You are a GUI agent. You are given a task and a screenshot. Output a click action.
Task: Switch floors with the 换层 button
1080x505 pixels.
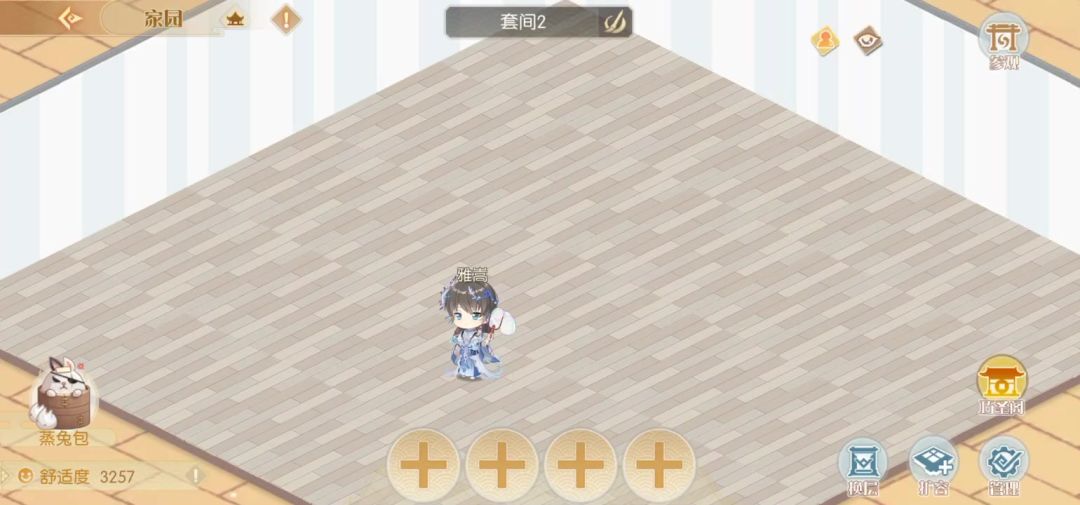click(862, 465)
